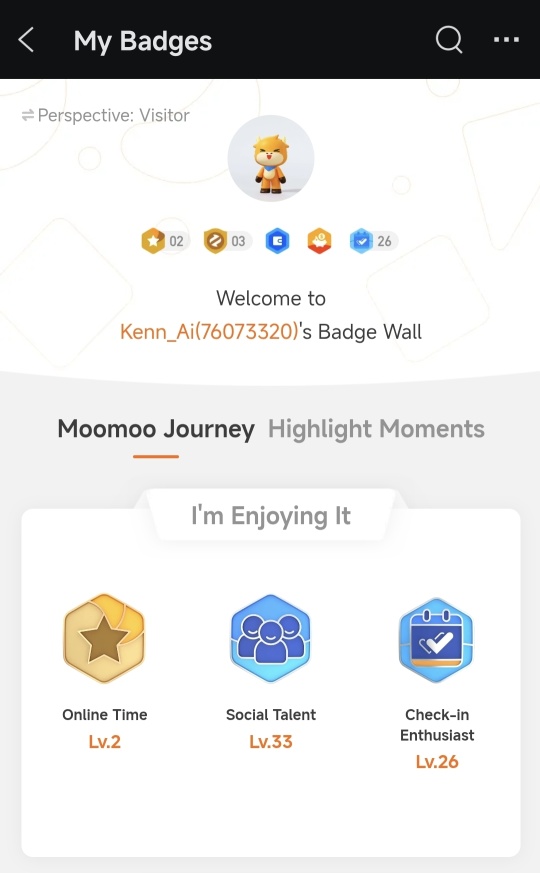
Task: Open Kenn_Ai(76073320) username link
Action: (209, 331)
